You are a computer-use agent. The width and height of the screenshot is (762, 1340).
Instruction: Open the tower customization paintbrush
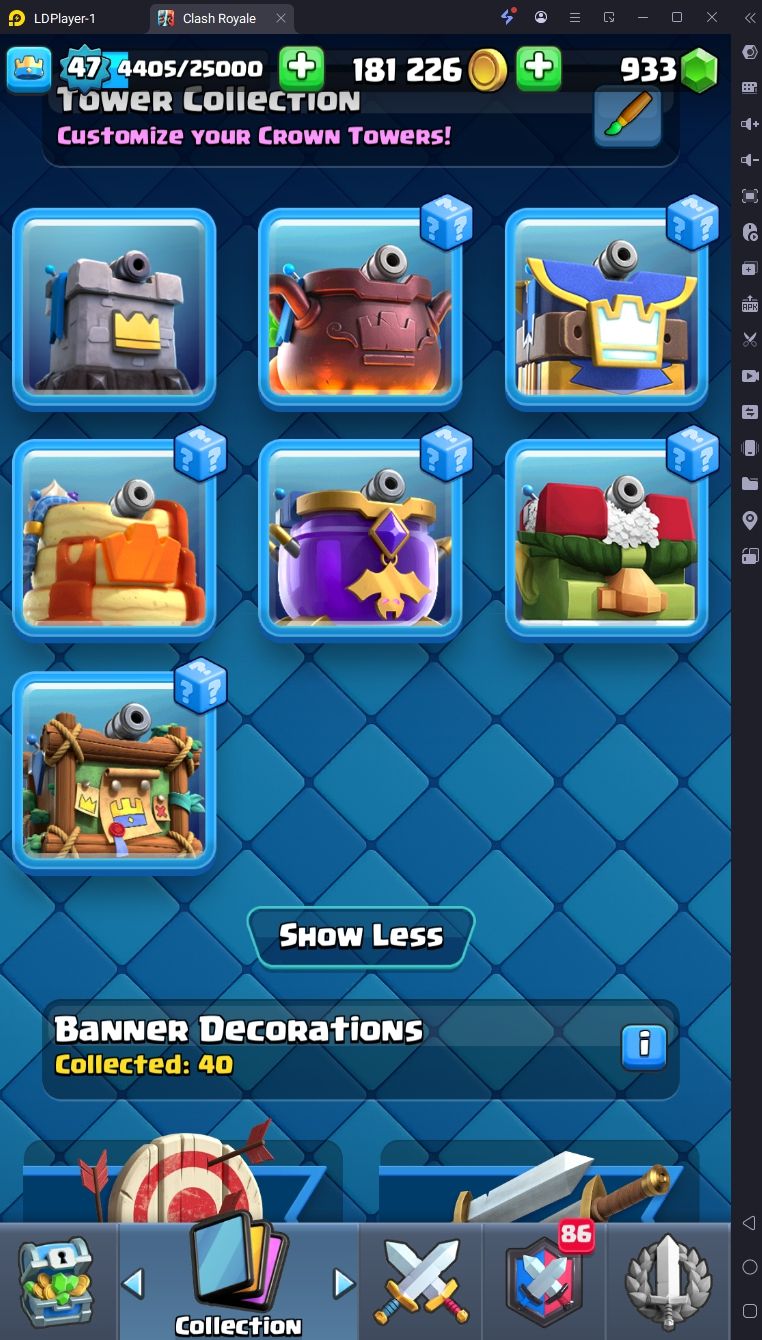click(627, 117)
